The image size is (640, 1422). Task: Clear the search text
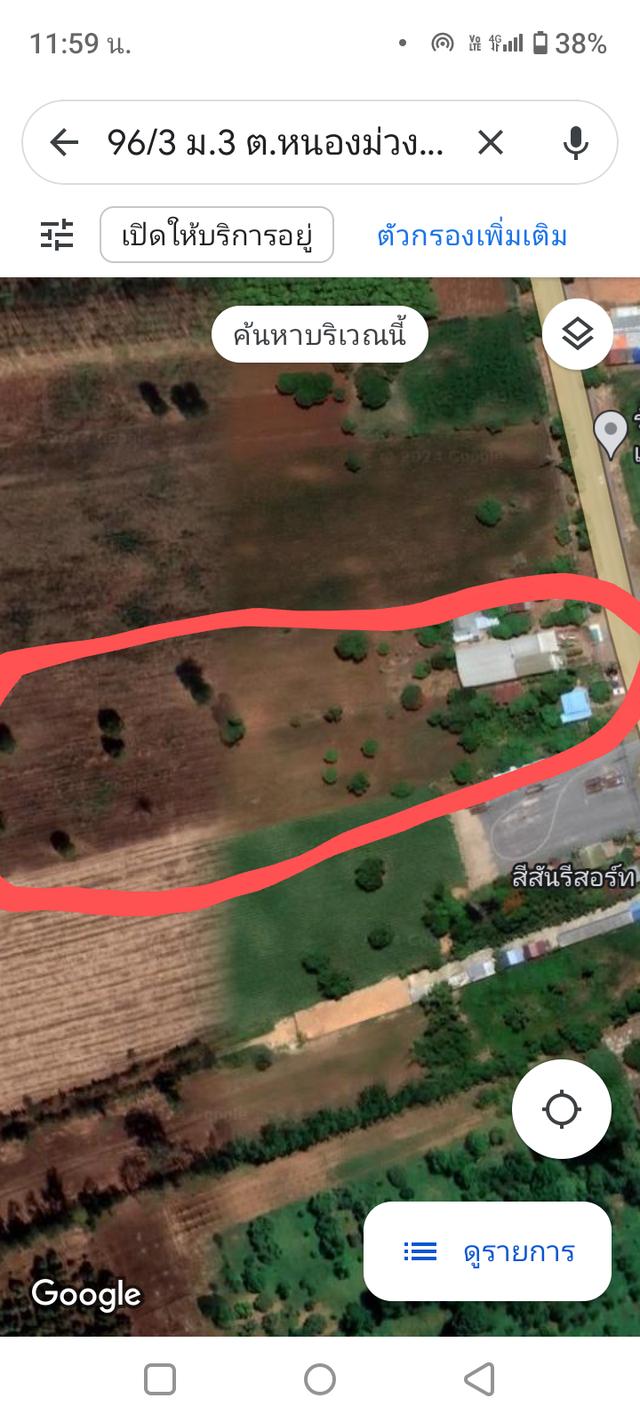tap(490, 143)
